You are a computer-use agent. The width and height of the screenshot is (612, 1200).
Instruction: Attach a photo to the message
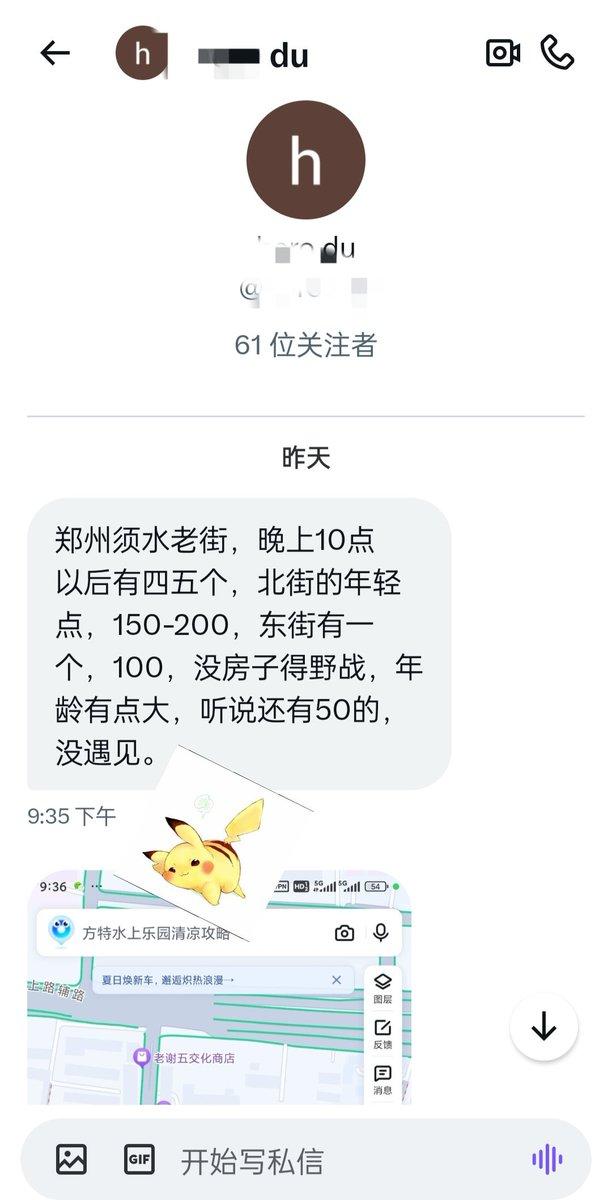pos(71,1160)
